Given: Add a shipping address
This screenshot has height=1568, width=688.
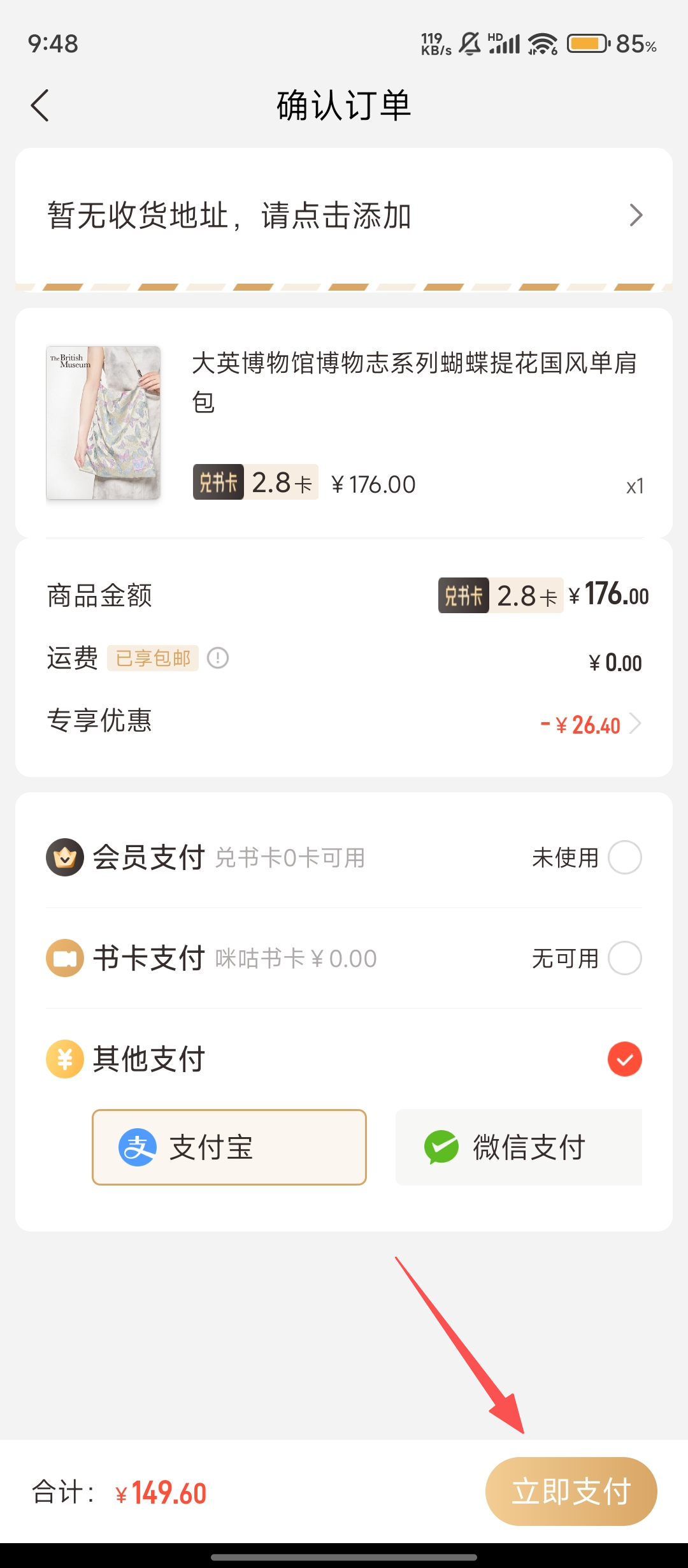Looking at the screenshot, I should point(344,215).
